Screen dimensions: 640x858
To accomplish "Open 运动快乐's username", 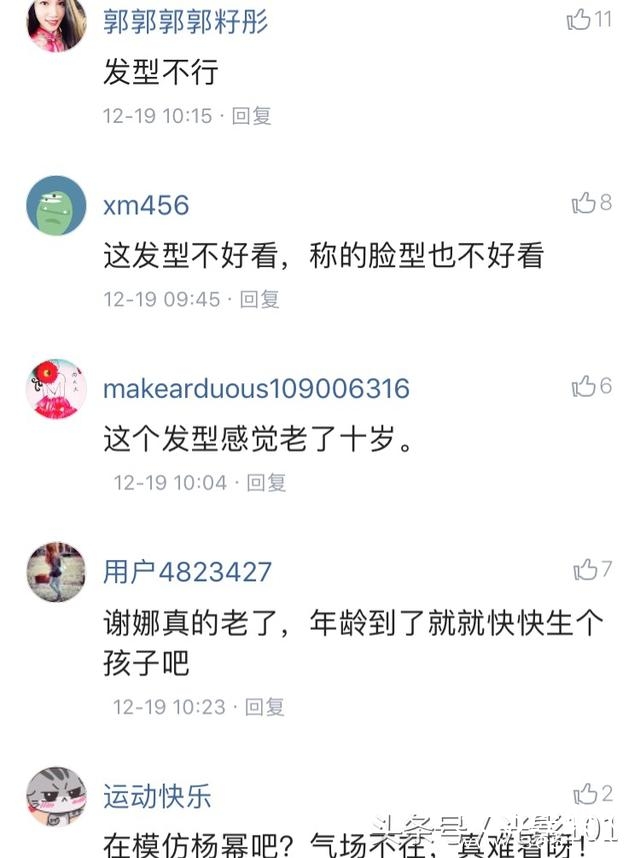I will pyautogui.click(x=158, y=797).
